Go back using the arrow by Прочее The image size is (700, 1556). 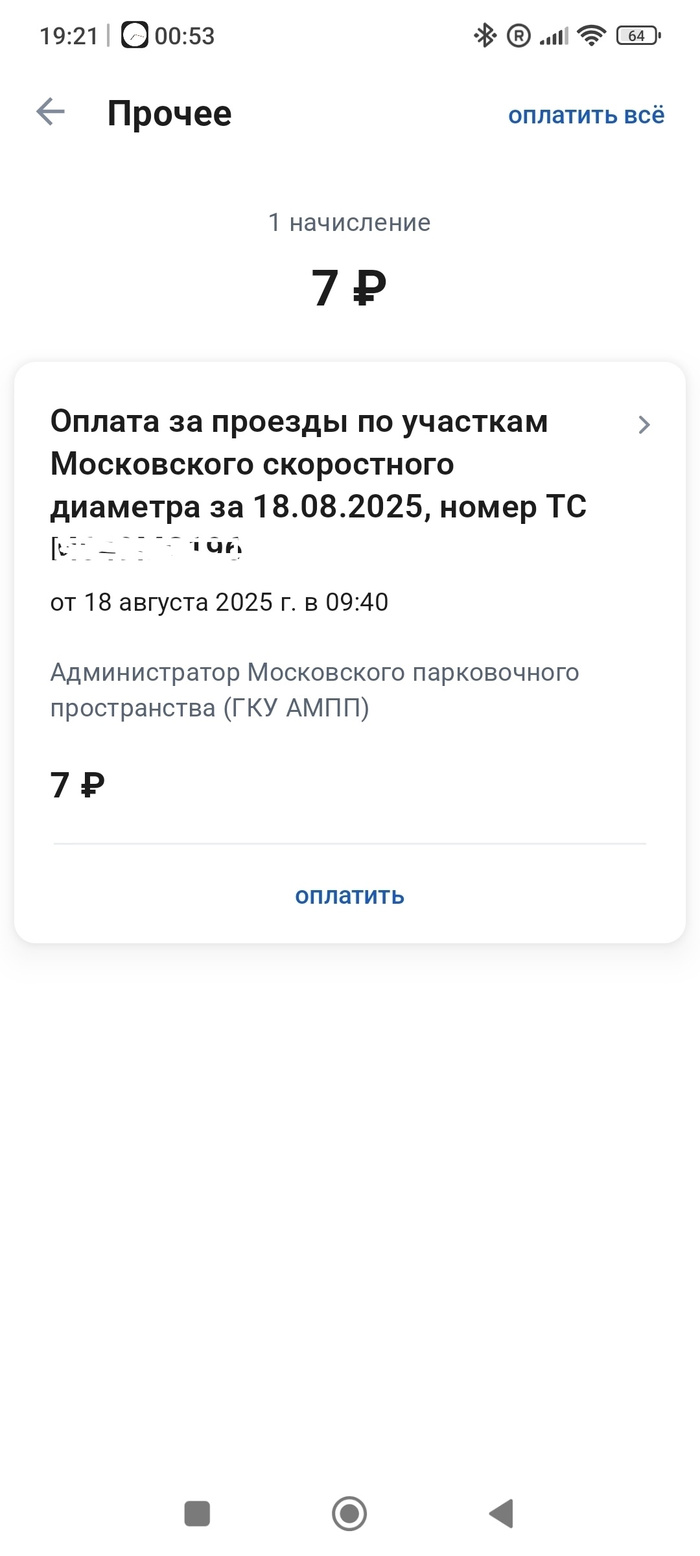pos(50,112)
